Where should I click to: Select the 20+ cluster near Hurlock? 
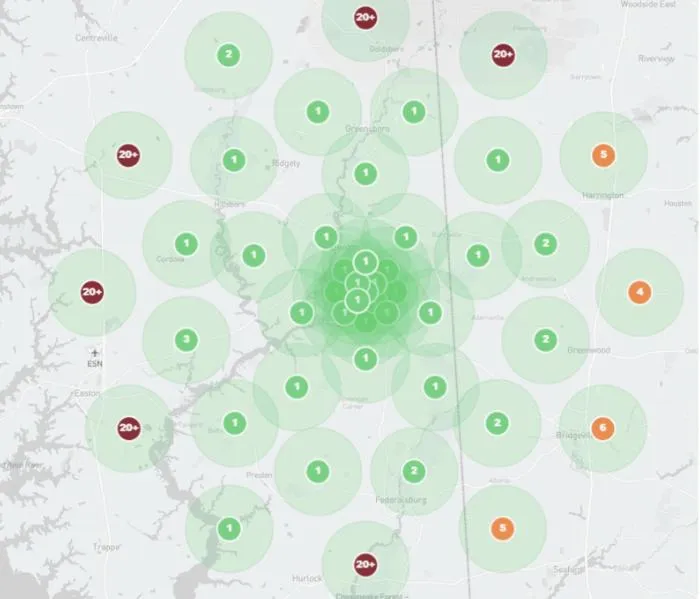tap(365, 565)
